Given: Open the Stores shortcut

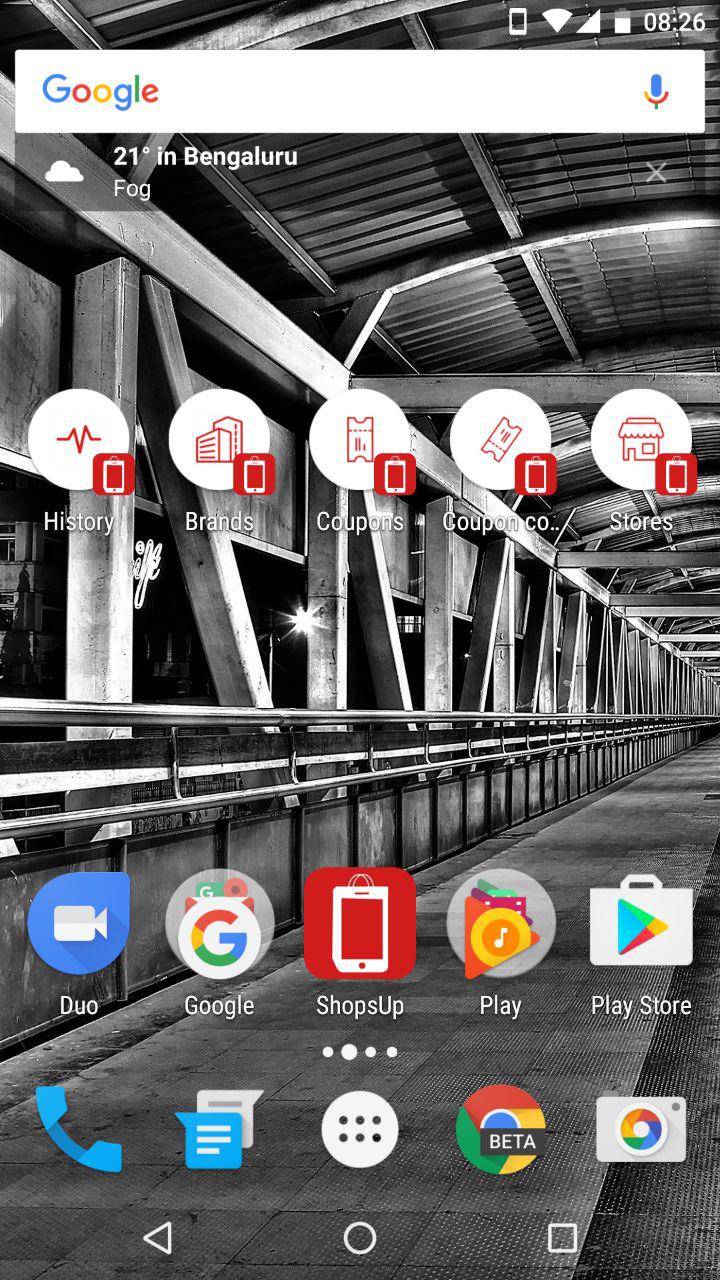Looking at the screenshot, I should pos(641,441).
